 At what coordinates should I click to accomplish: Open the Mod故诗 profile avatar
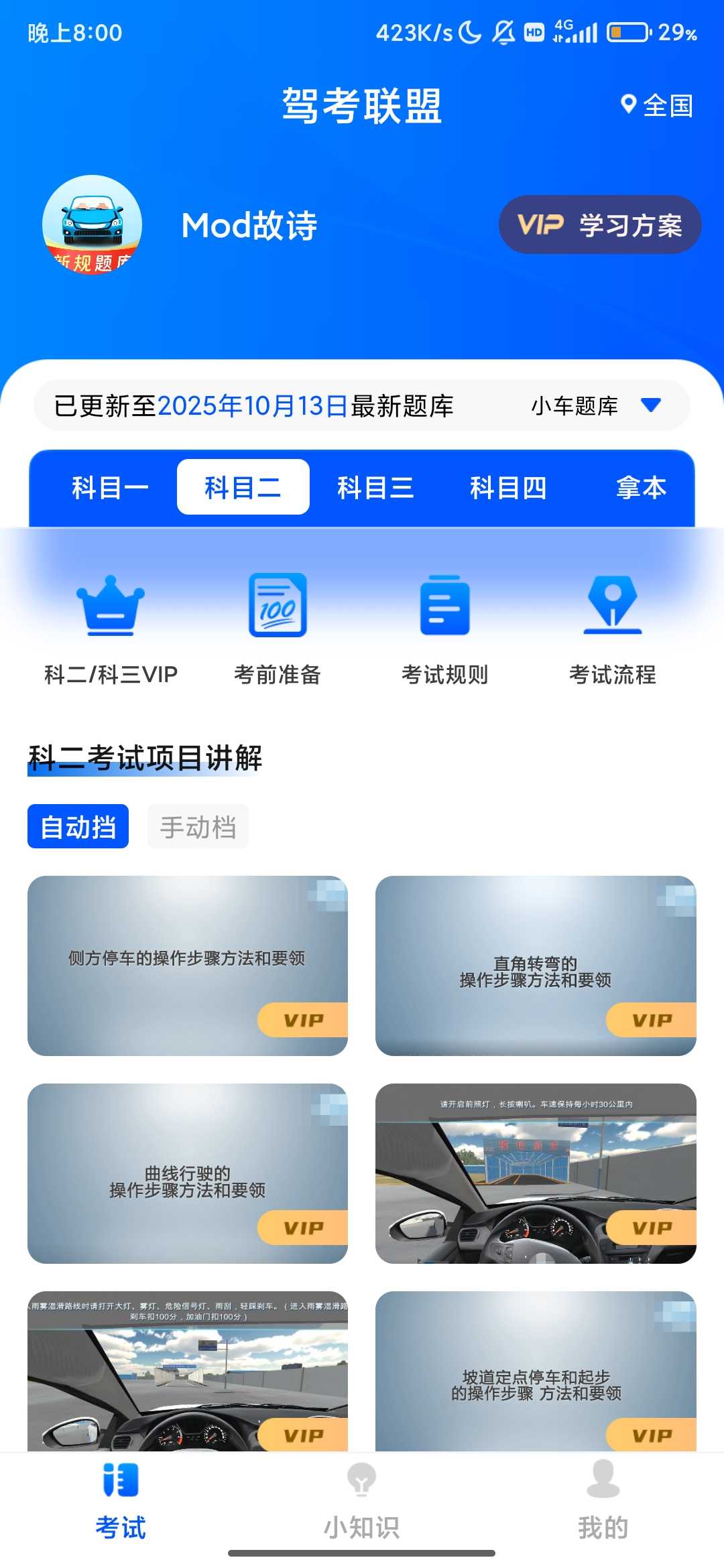tap(92, 224)
